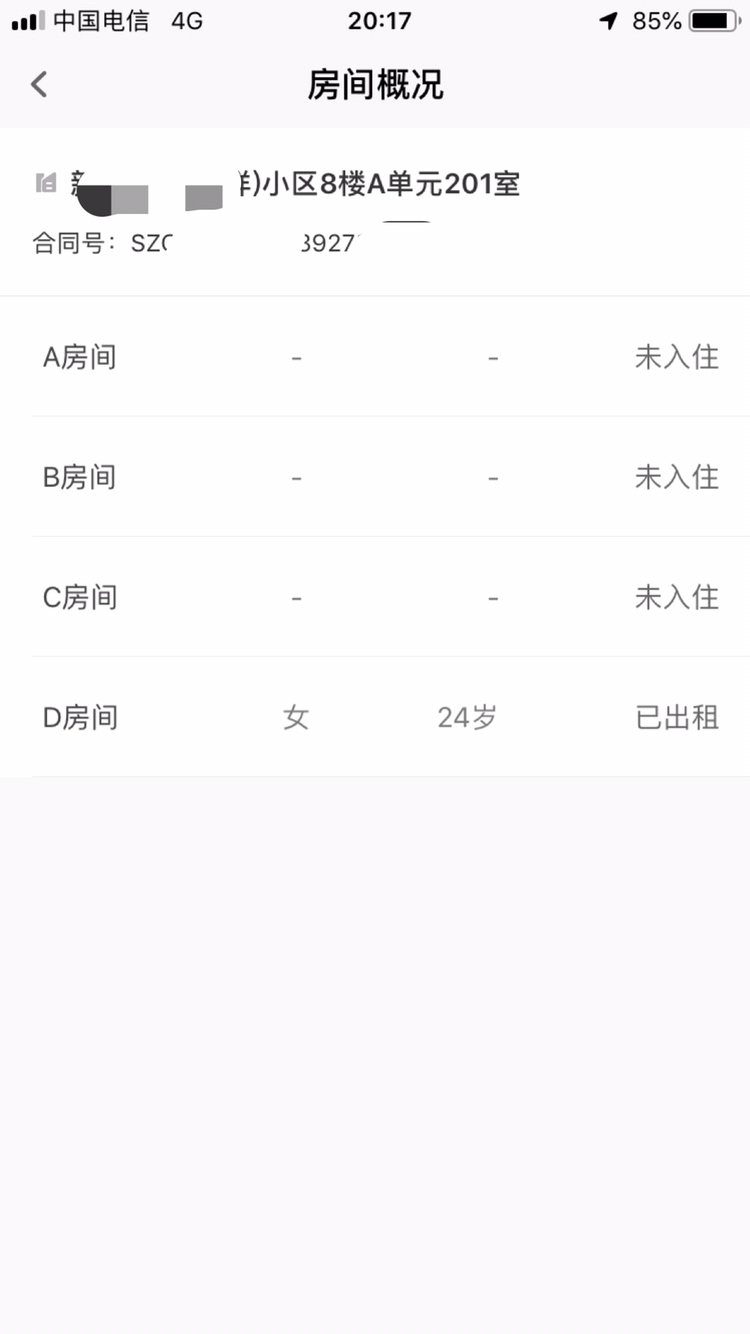Tap the 24岁 age value in D房间
The width and height of the screenshot is (750, 1334).
[x=464, y=716]
